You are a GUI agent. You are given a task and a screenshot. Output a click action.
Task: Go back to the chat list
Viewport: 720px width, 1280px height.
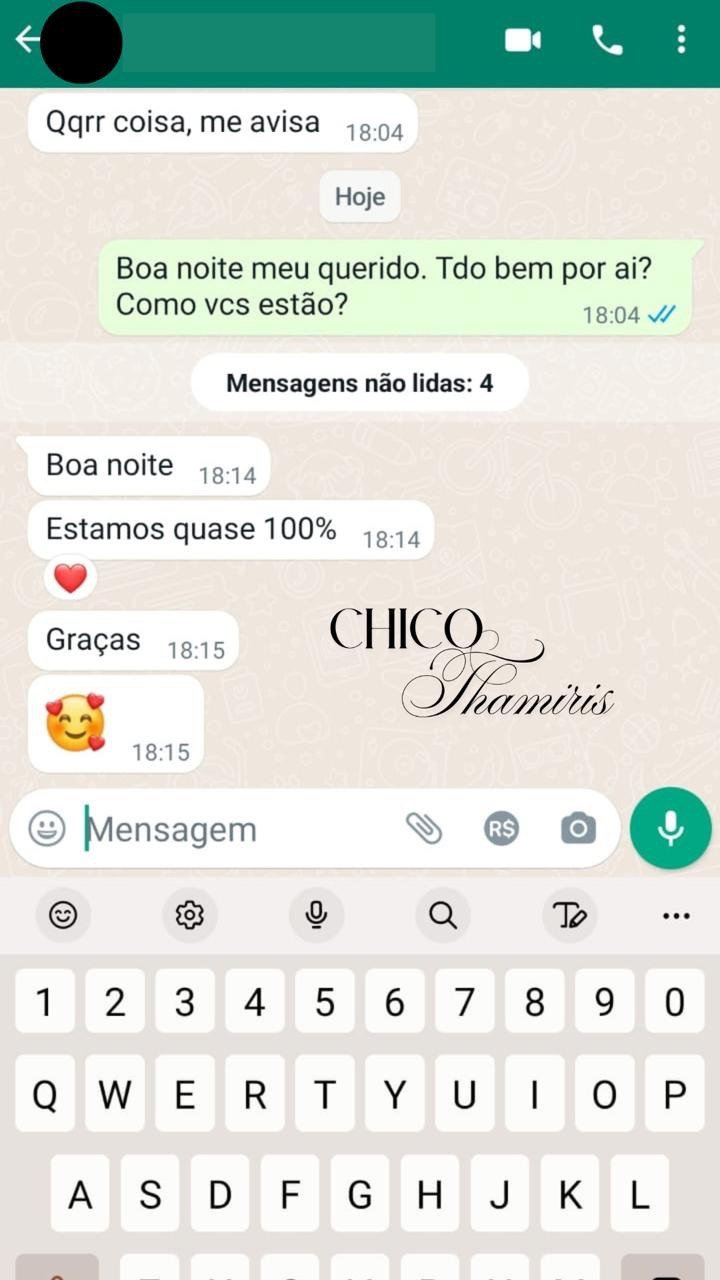coord(27,40)
